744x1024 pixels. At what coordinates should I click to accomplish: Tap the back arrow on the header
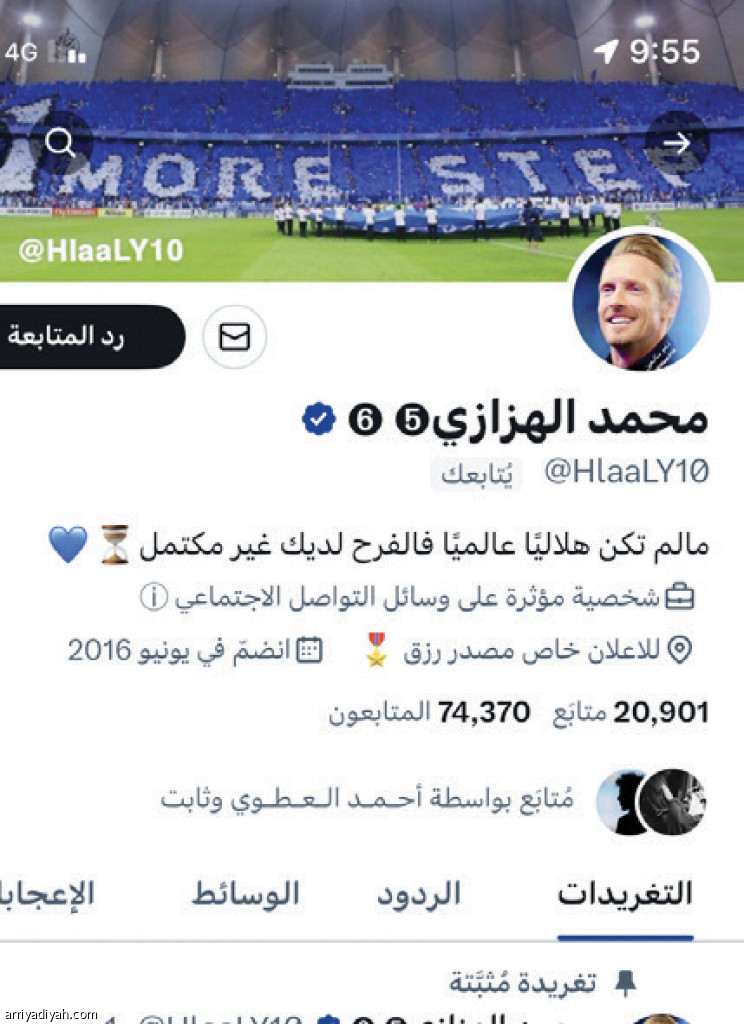tap(677, 143)
